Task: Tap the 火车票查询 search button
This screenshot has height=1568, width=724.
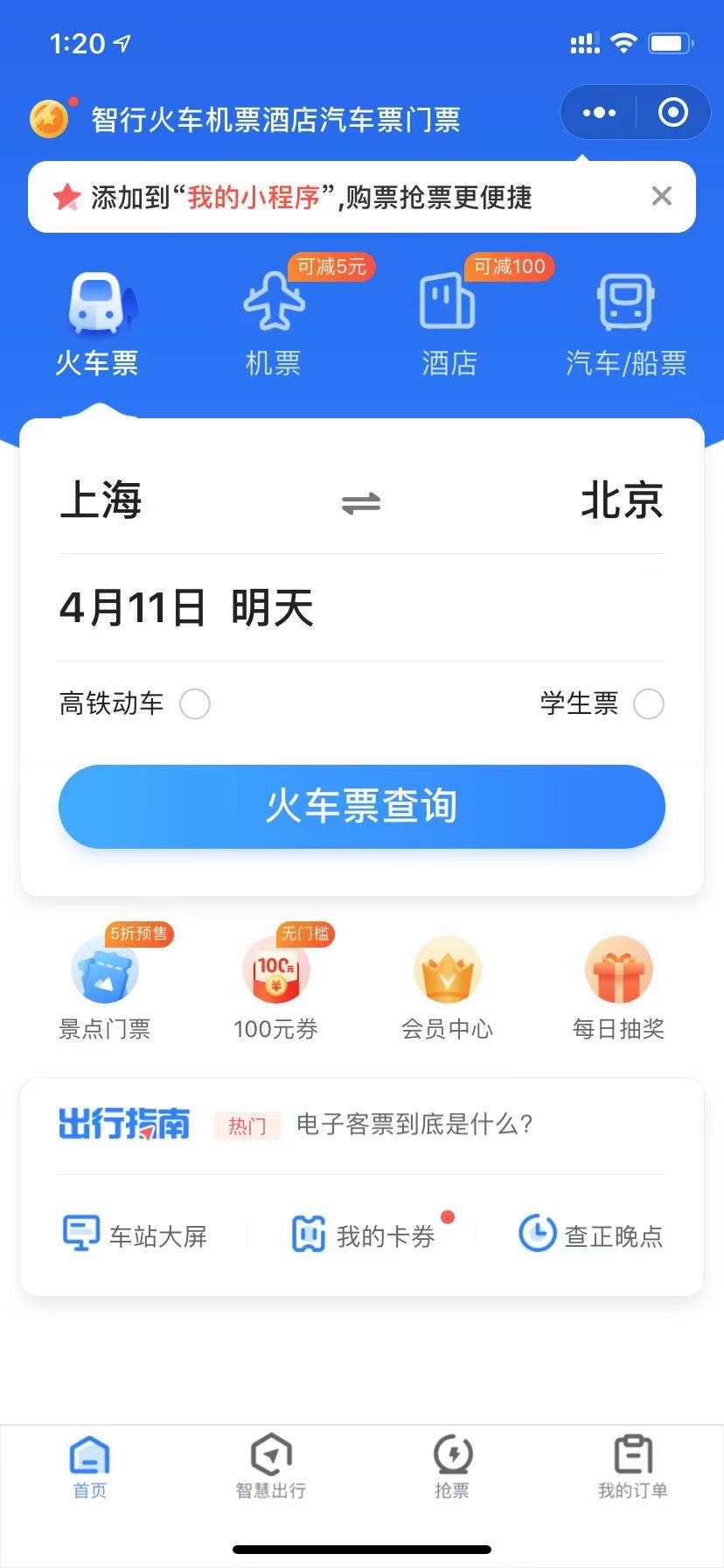Action: click(361, 806)
